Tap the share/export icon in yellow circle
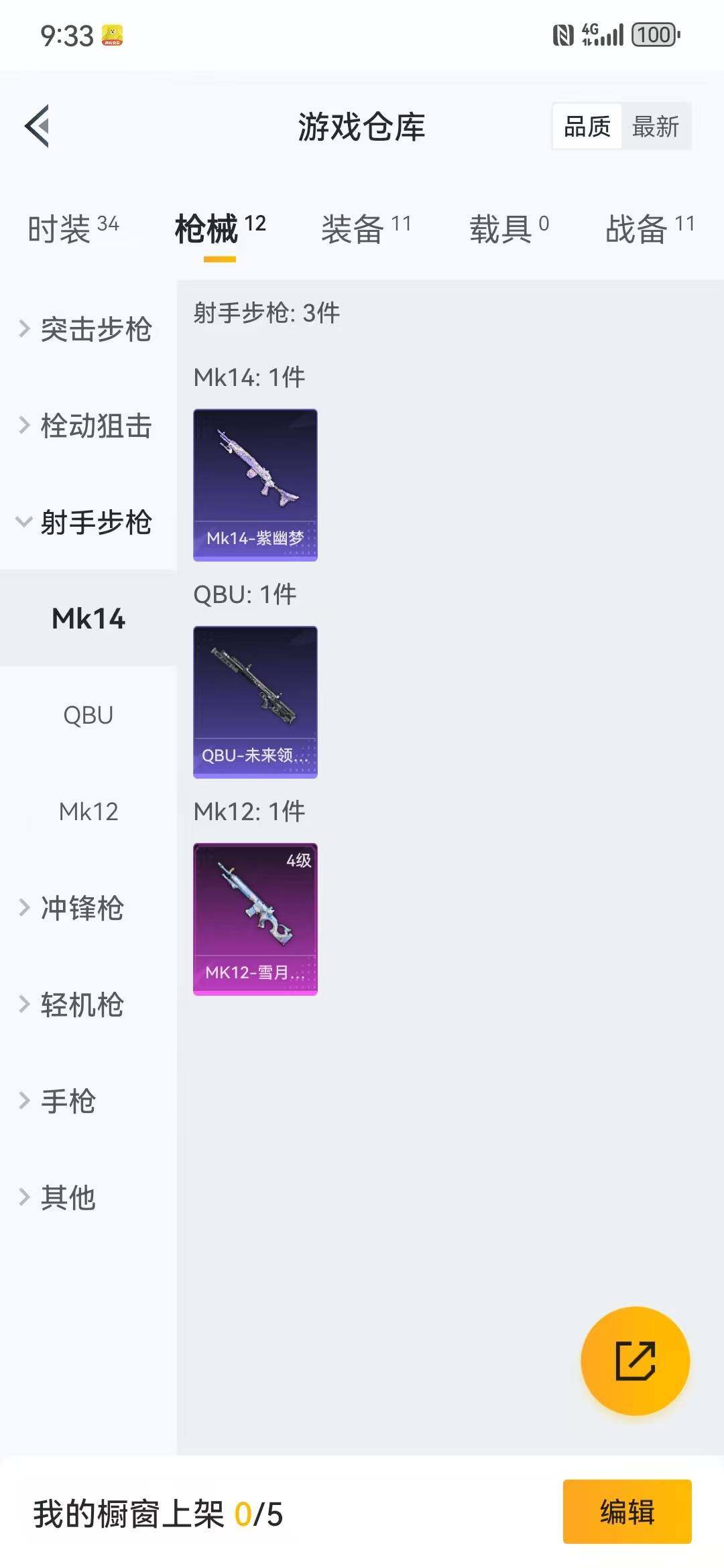724x1568 pixels. click(636, 1362)
